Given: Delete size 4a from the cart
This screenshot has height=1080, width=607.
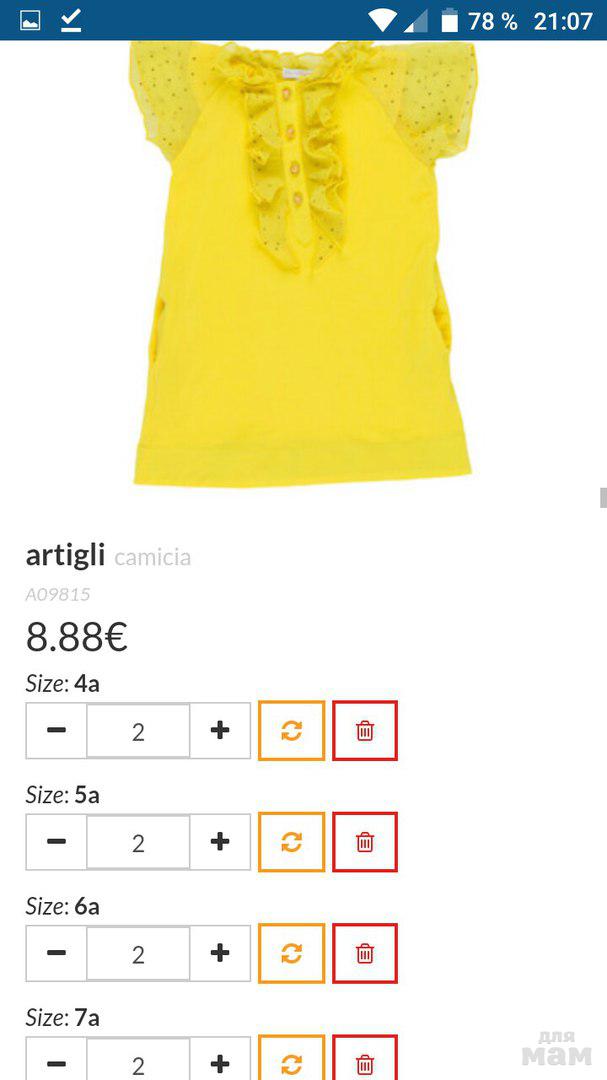Looking at the screenshot, I should (x=365, y=731).
